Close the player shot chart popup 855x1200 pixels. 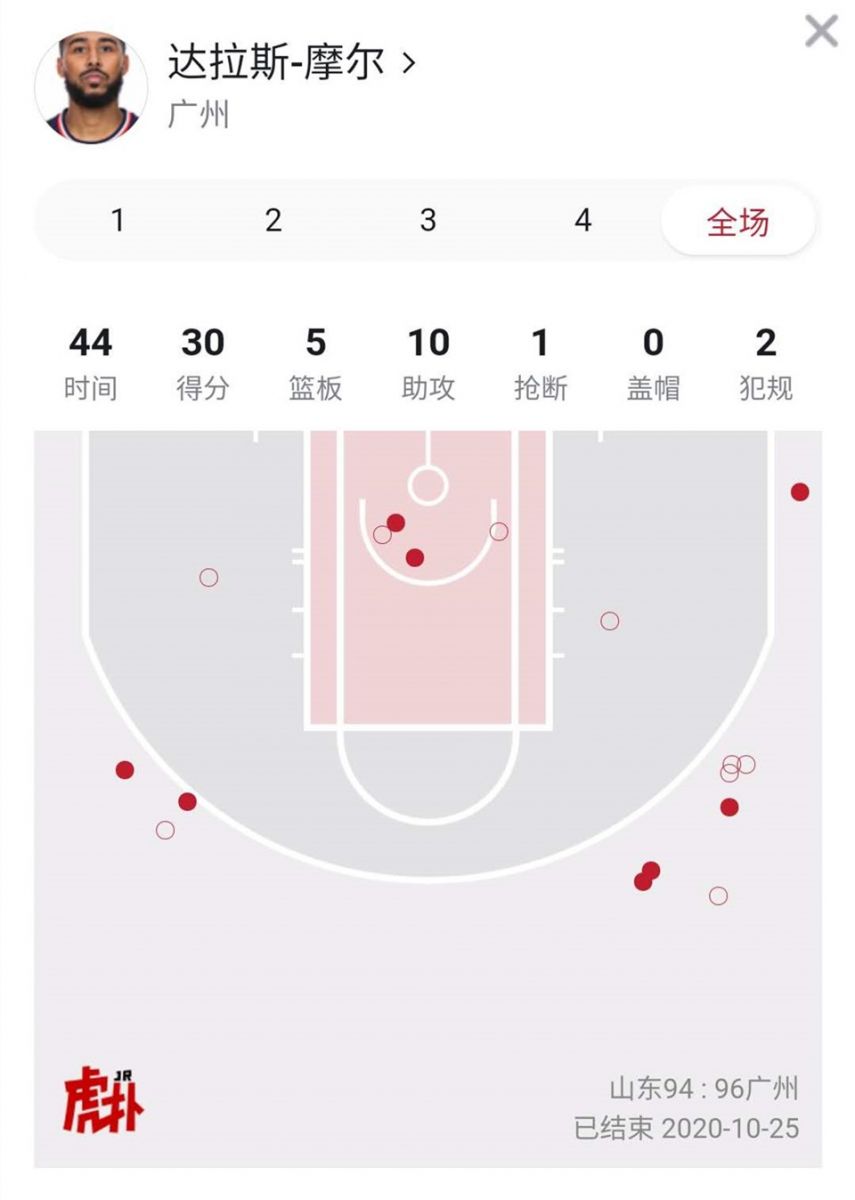pos(821,32)
